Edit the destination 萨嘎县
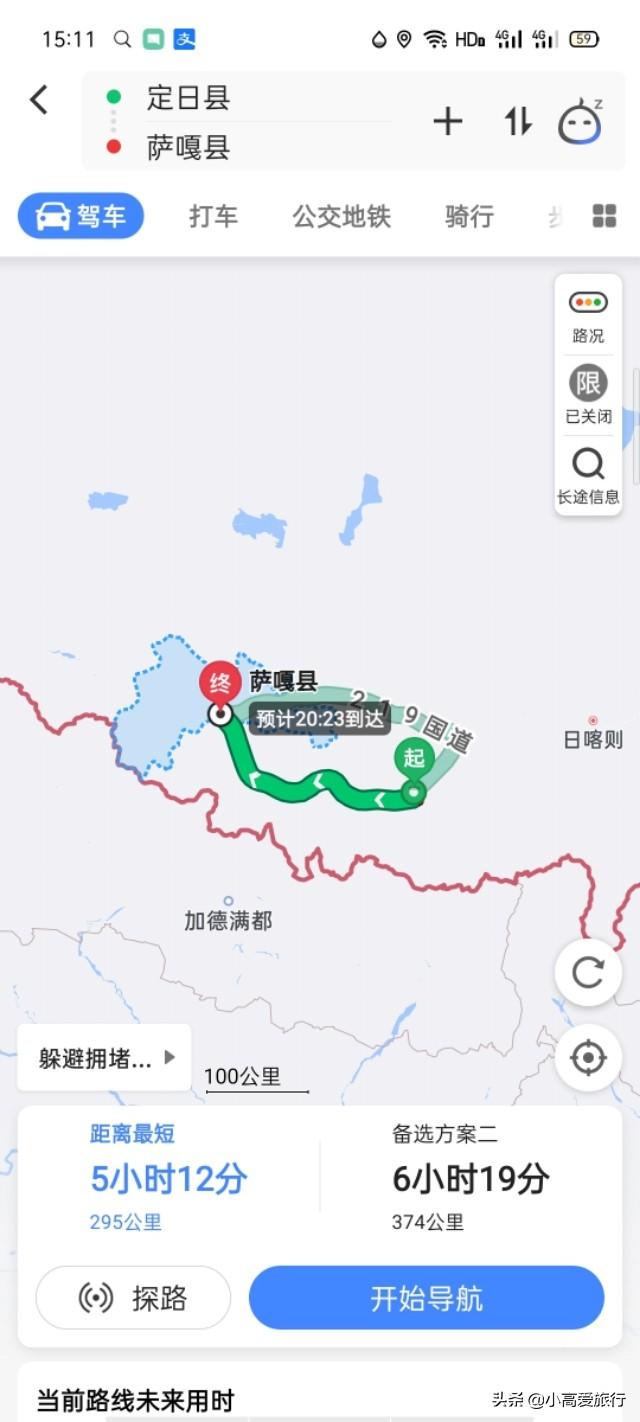Image resolution: width=640 pixels, height=1422 pixels. pyautogui.click(x=189, y=148)
